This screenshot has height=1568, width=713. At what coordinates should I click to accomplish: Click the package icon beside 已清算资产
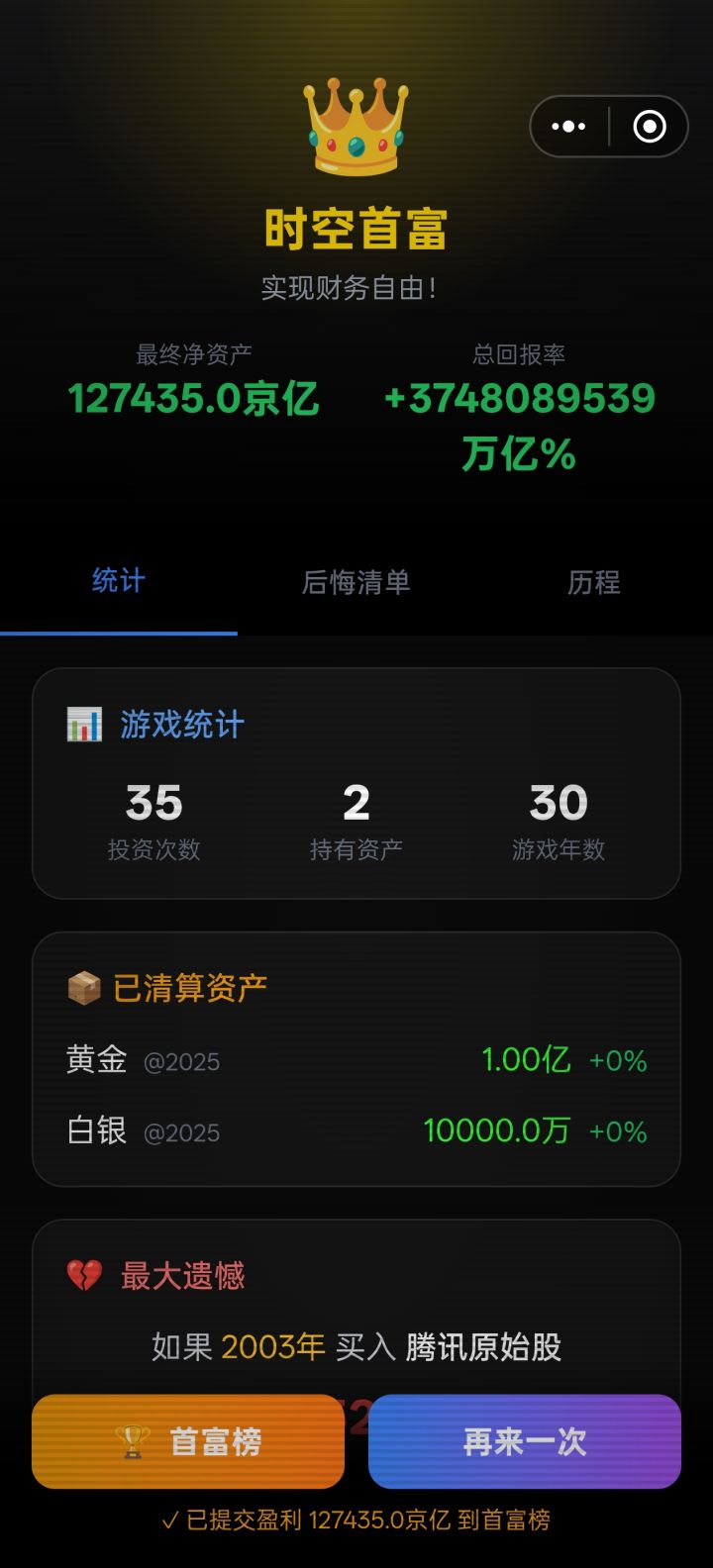pyautogui.click(x=84, y=986)
